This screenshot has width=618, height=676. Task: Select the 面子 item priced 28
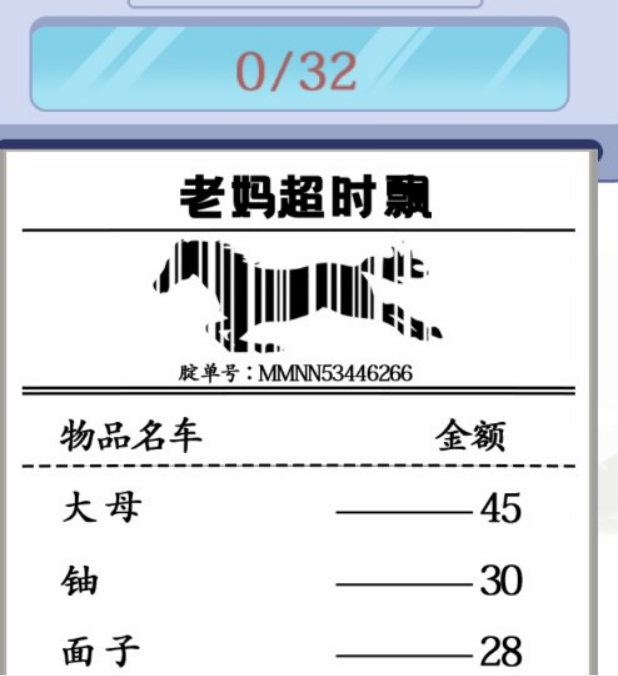click(101, 653)
